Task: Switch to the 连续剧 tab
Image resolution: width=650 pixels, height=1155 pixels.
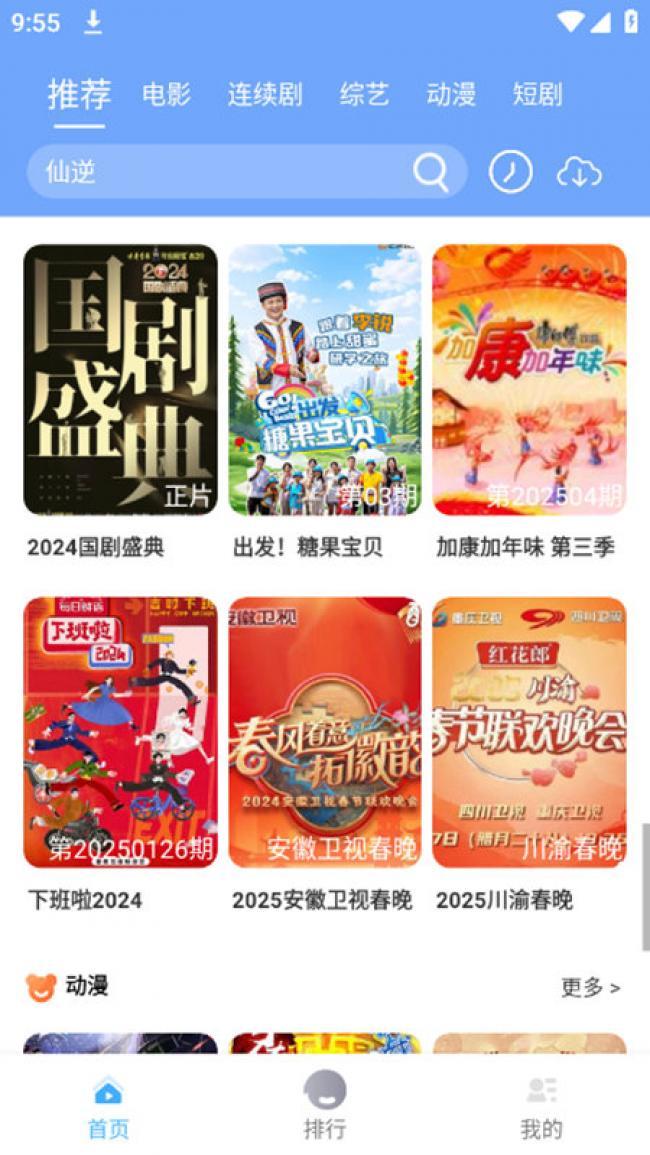Action: click(x=265, y=94)
